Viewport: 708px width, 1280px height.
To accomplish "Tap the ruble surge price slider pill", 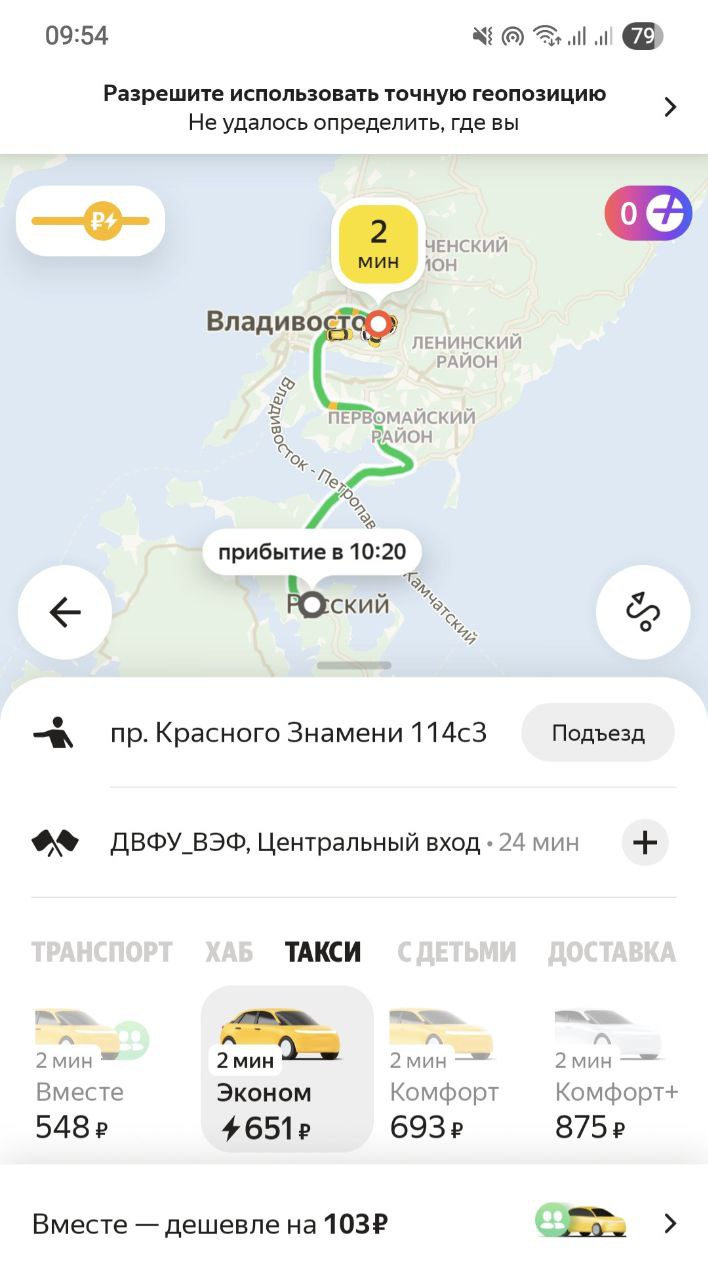I will [x=91, y=221].
